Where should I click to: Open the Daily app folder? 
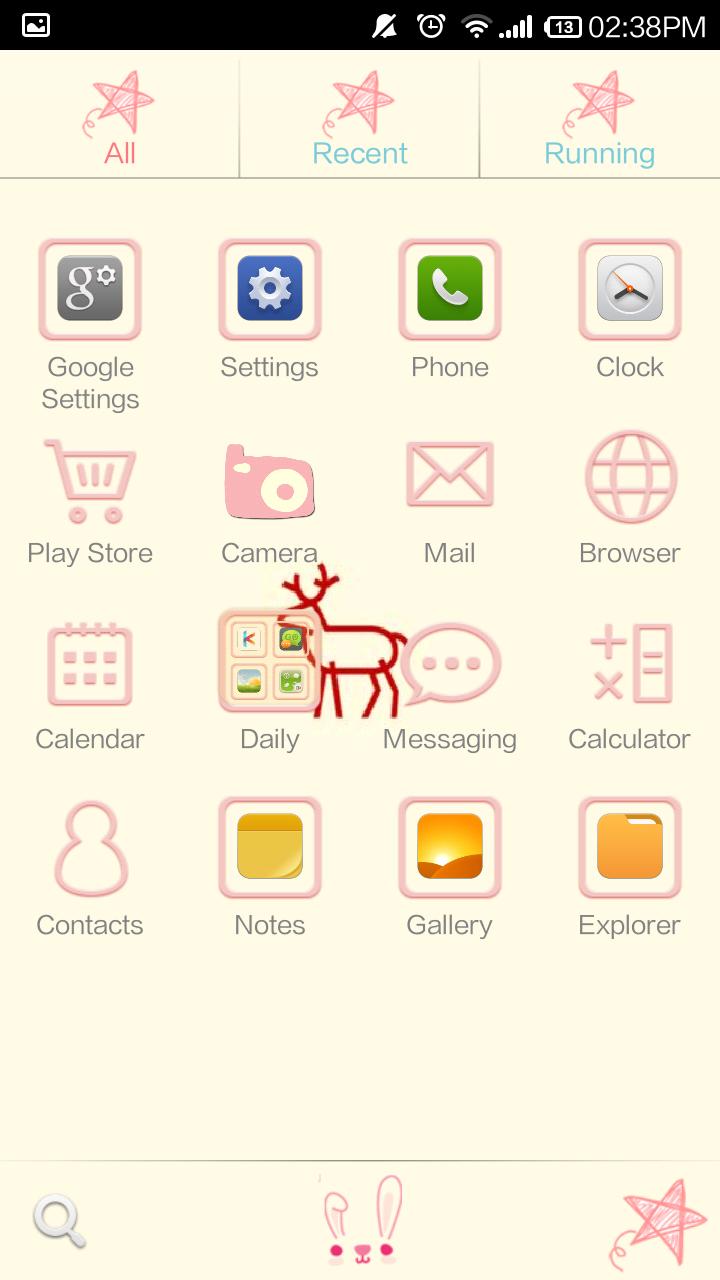(269, 655)
